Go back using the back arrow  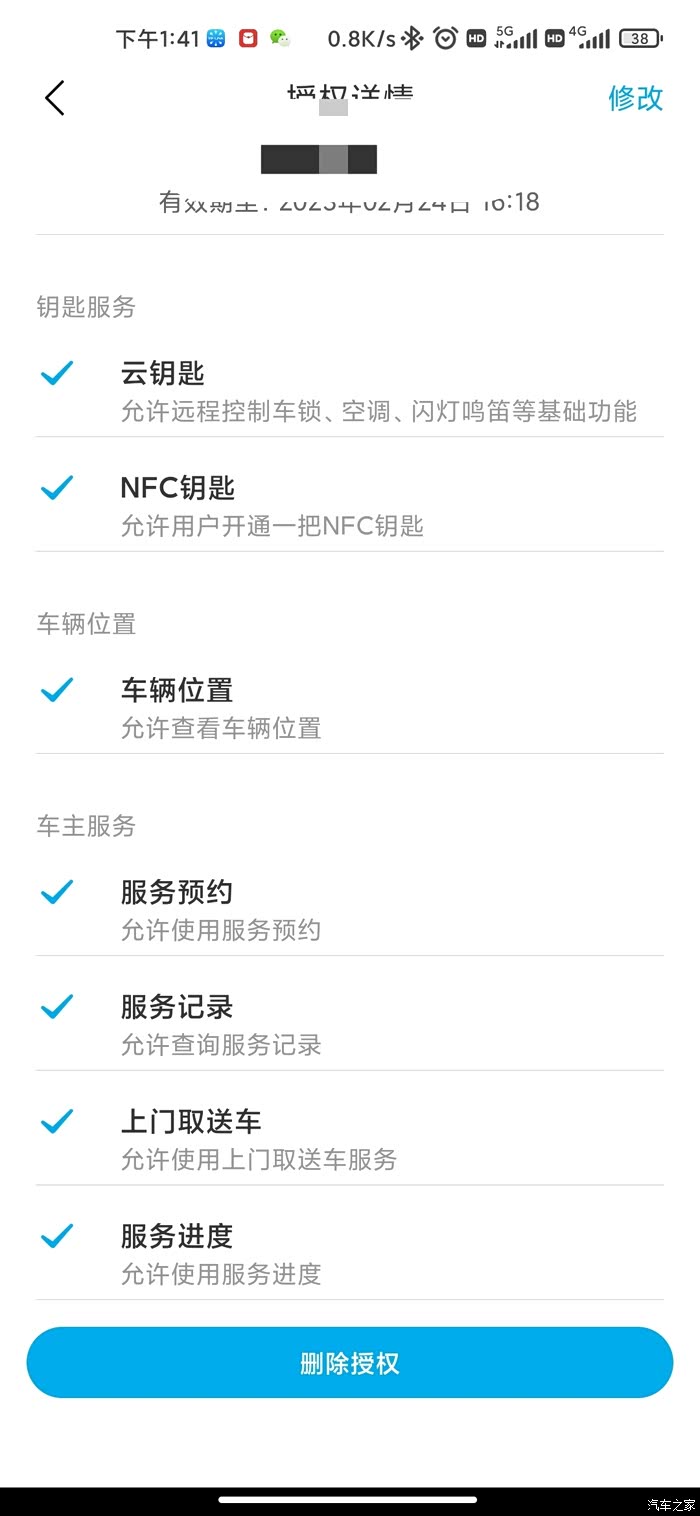pos(55,98)
